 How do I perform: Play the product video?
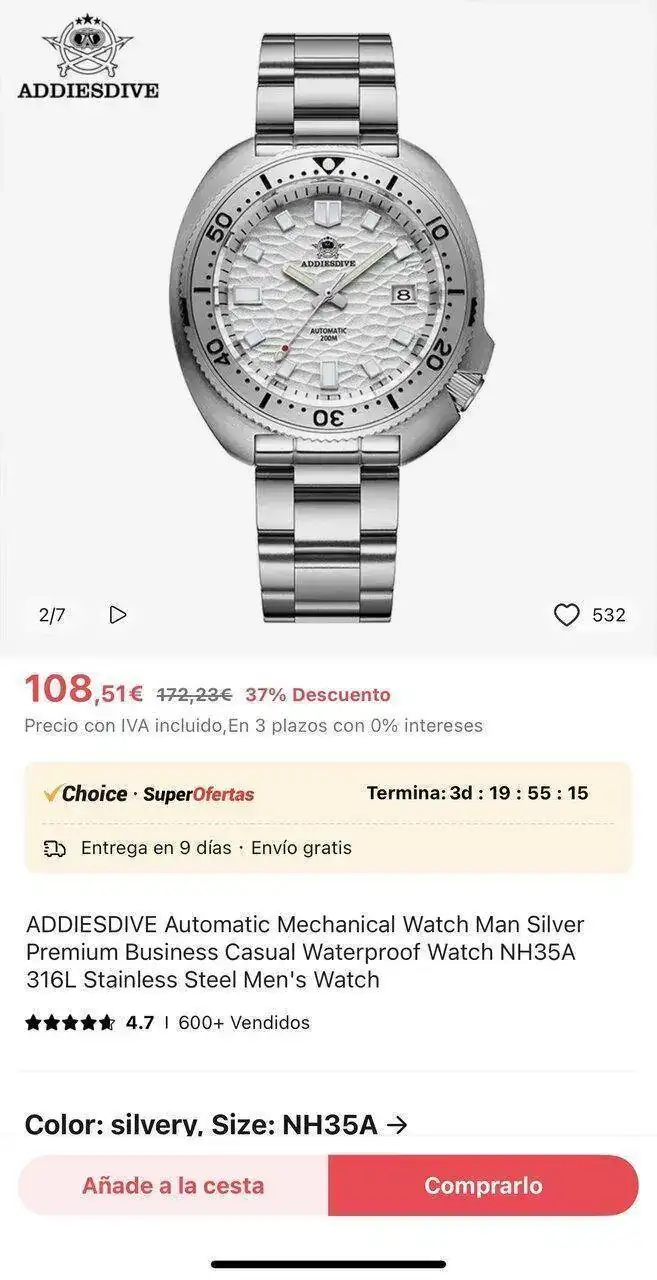pyautogui.click(x=118, y=615)
